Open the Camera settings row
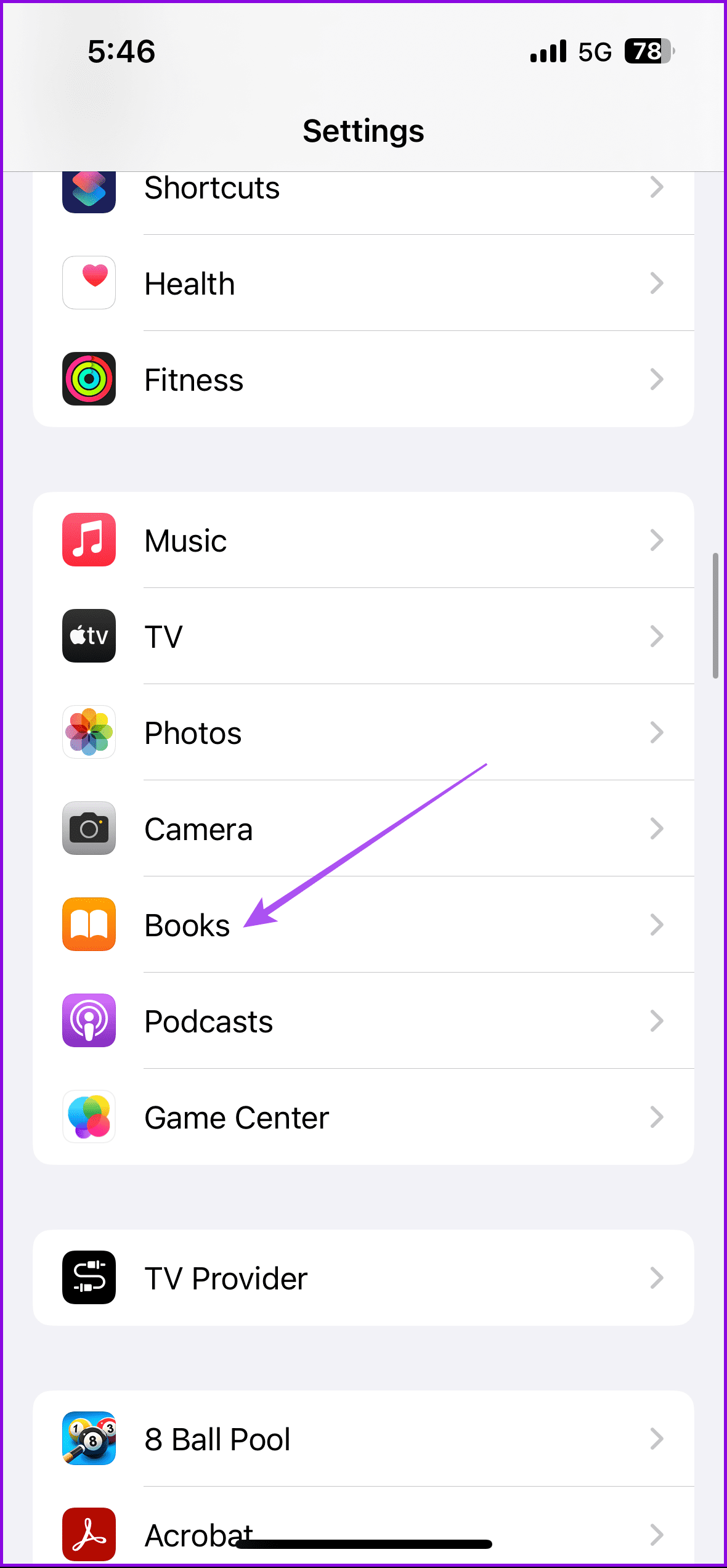The width and height of the screenshot is (727, 1568). coord(363,829)
